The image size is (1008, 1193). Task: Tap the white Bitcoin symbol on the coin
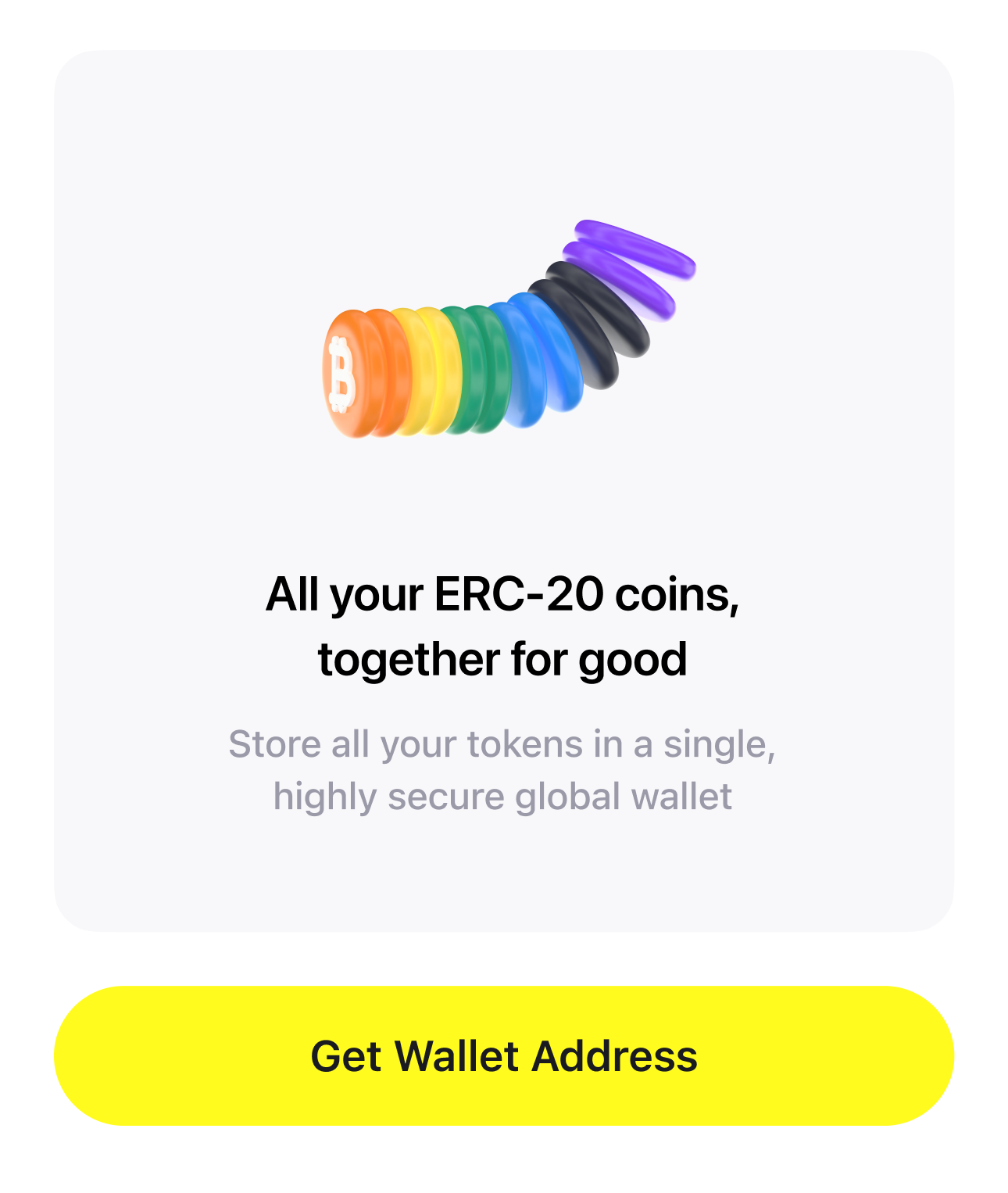(x=341, y=373)
